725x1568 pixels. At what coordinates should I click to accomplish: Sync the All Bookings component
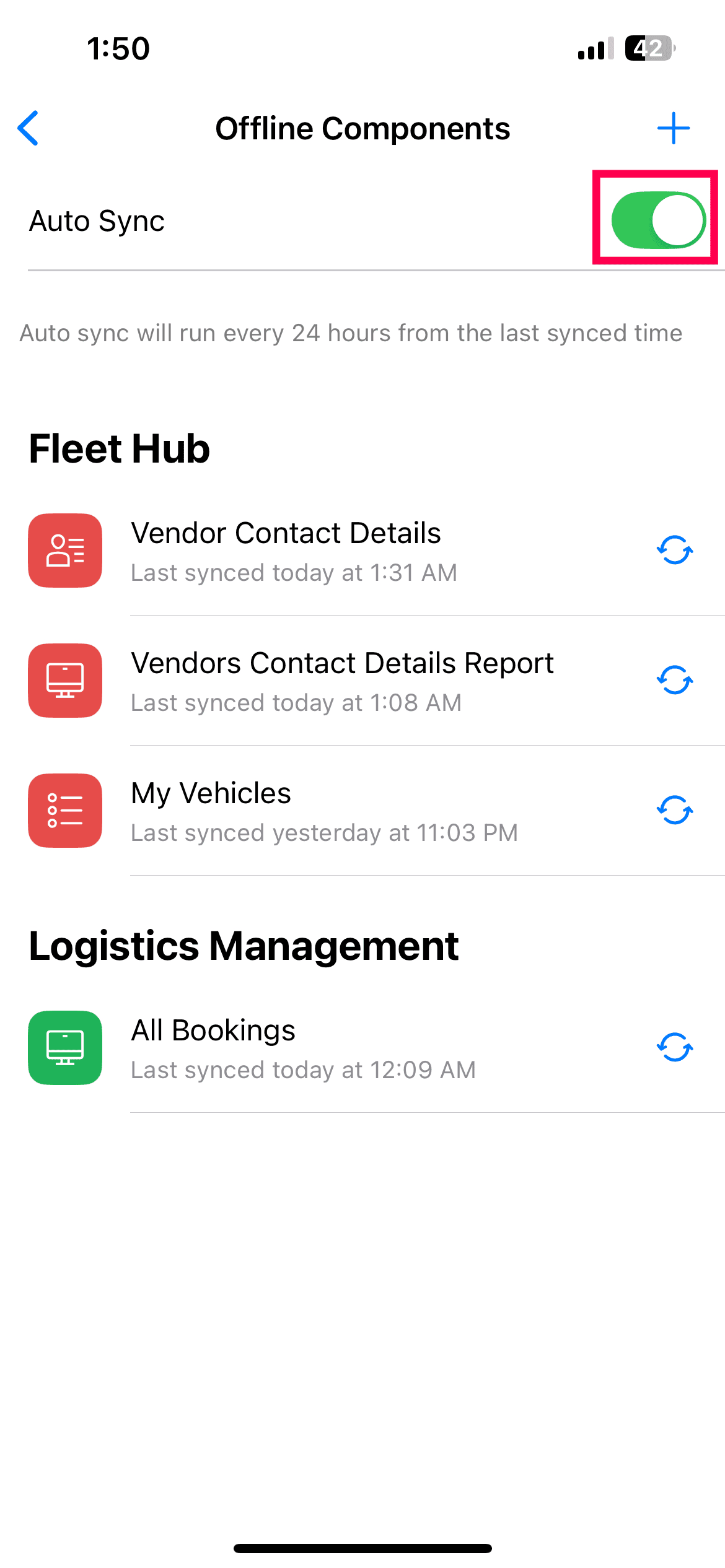pos(675,1047)
